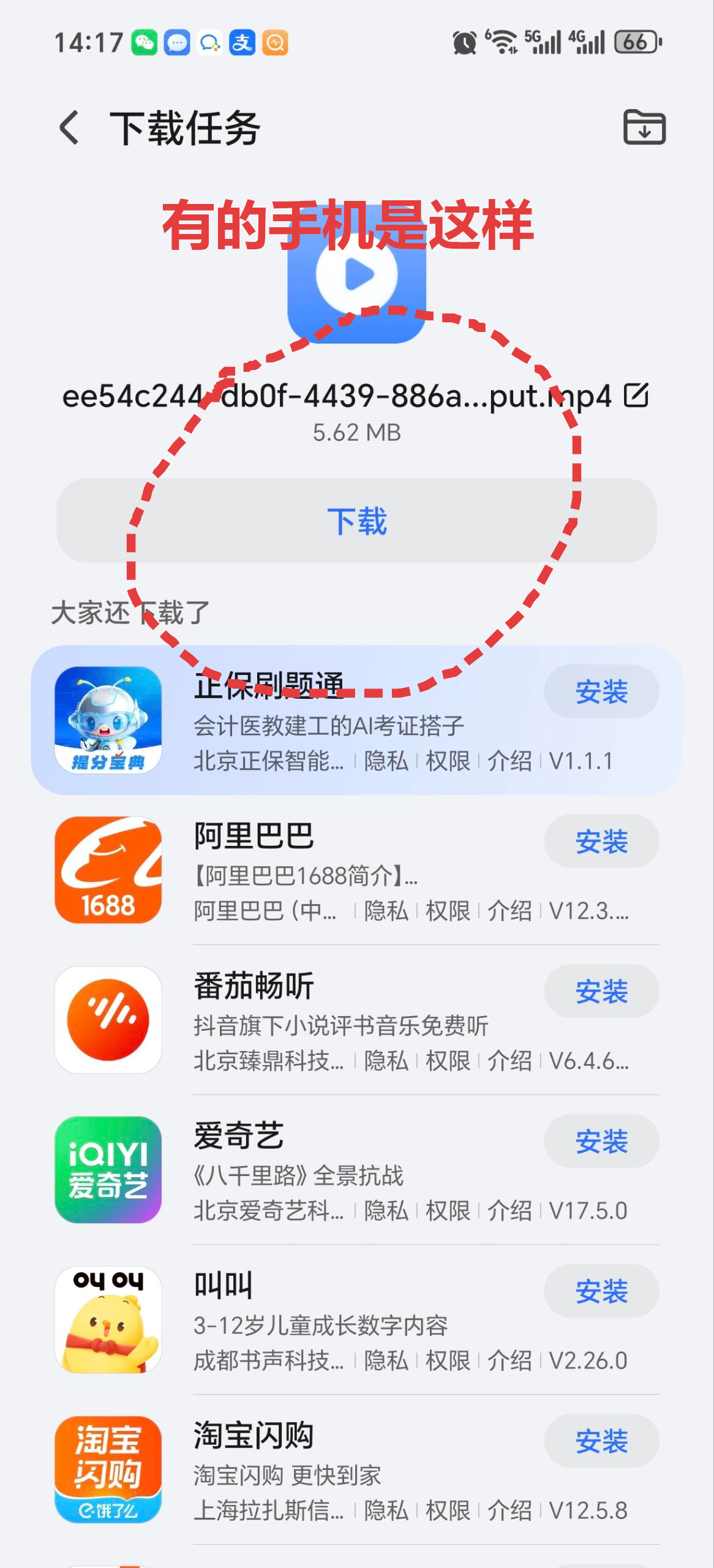Install 阿里巴巴 app
714x1568 pixels.
tap(601, 842)
